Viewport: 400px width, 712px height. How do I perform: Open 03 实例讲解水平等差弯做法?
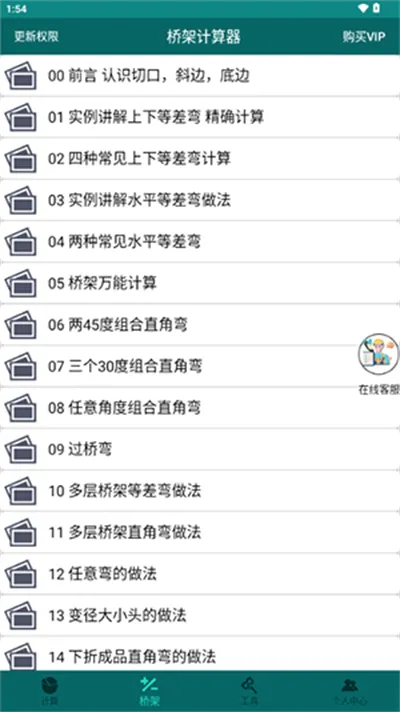click(x=200, y=200)
